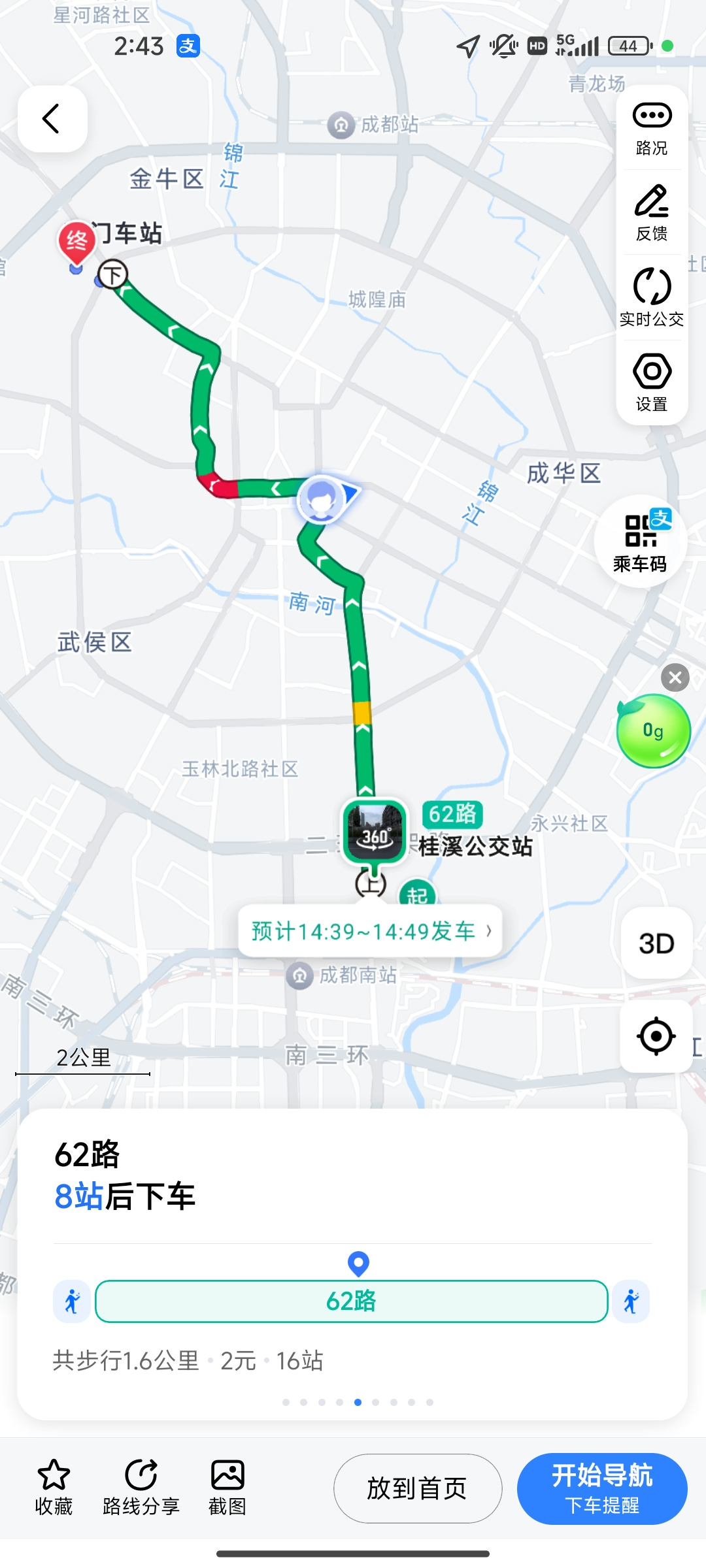Tap 收藏 to favorite this route

click(x=54, y=1487)
